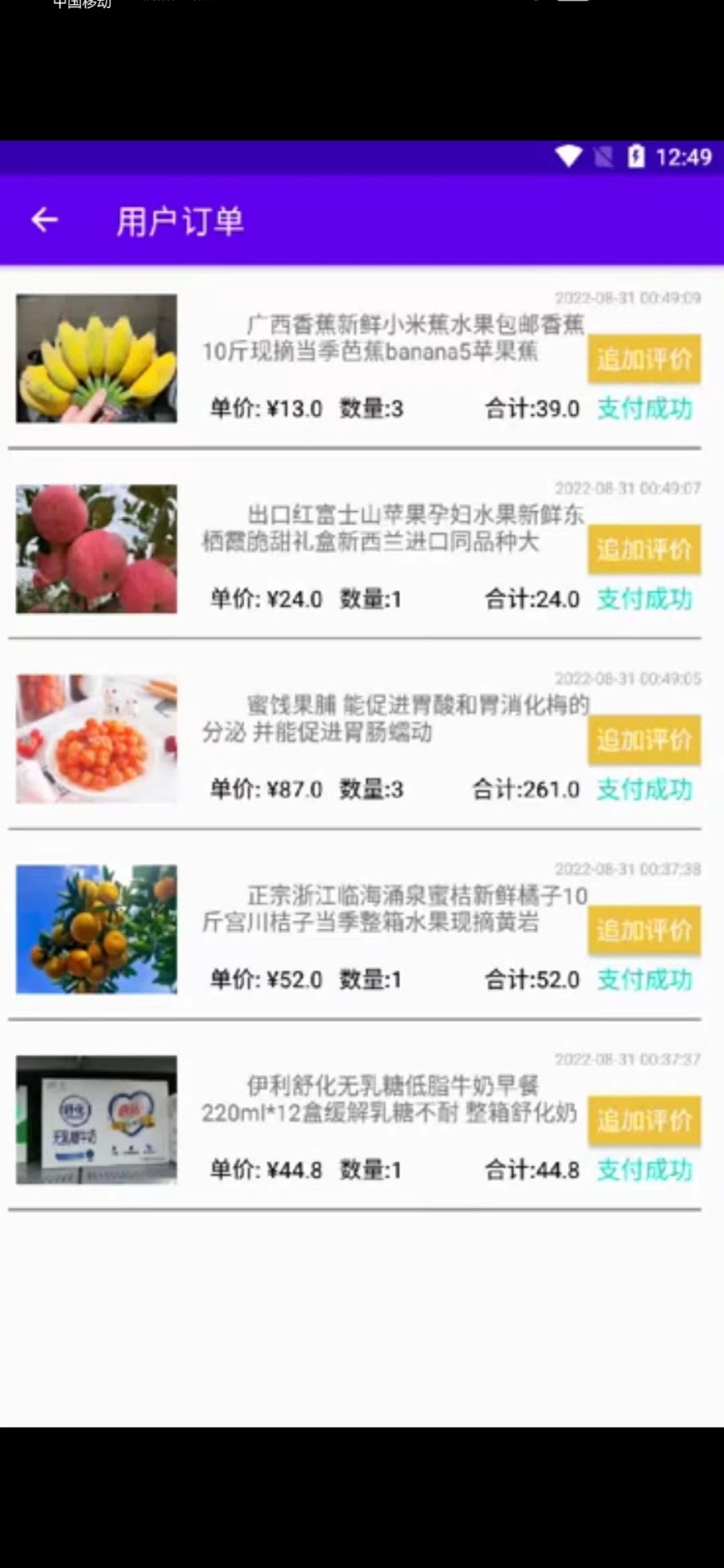This screenshot has height=1568, width=724.
Task: Tap 追加评价 for the 蜜饯果脯 order
Action: [x=644, y=740]
